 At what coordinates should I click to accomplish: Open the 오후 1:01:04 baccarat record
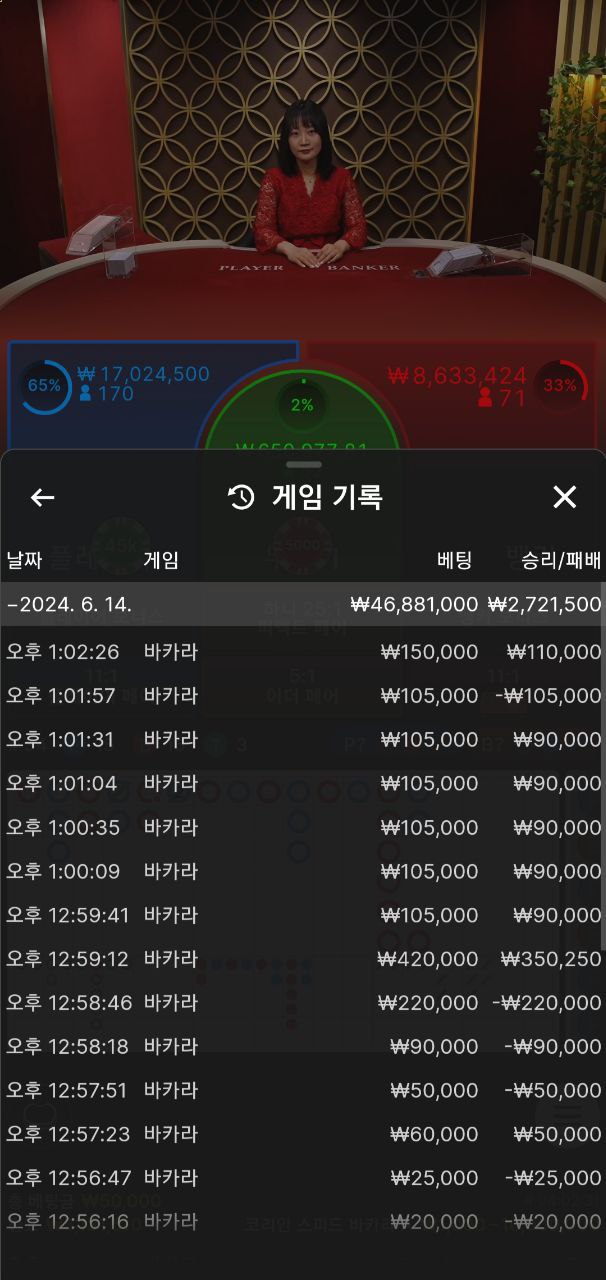pos(303,784)
